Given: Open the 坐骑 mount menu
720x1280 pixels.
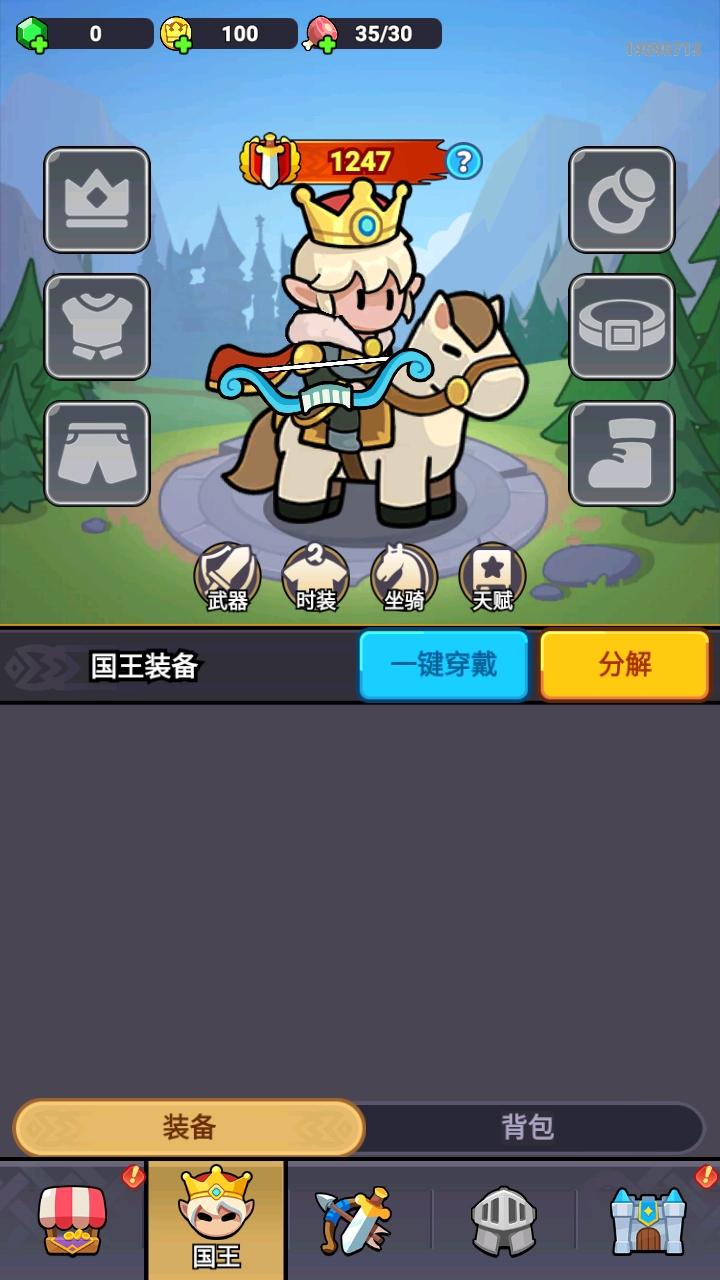Looking at the screenshot, I should 404,577.
